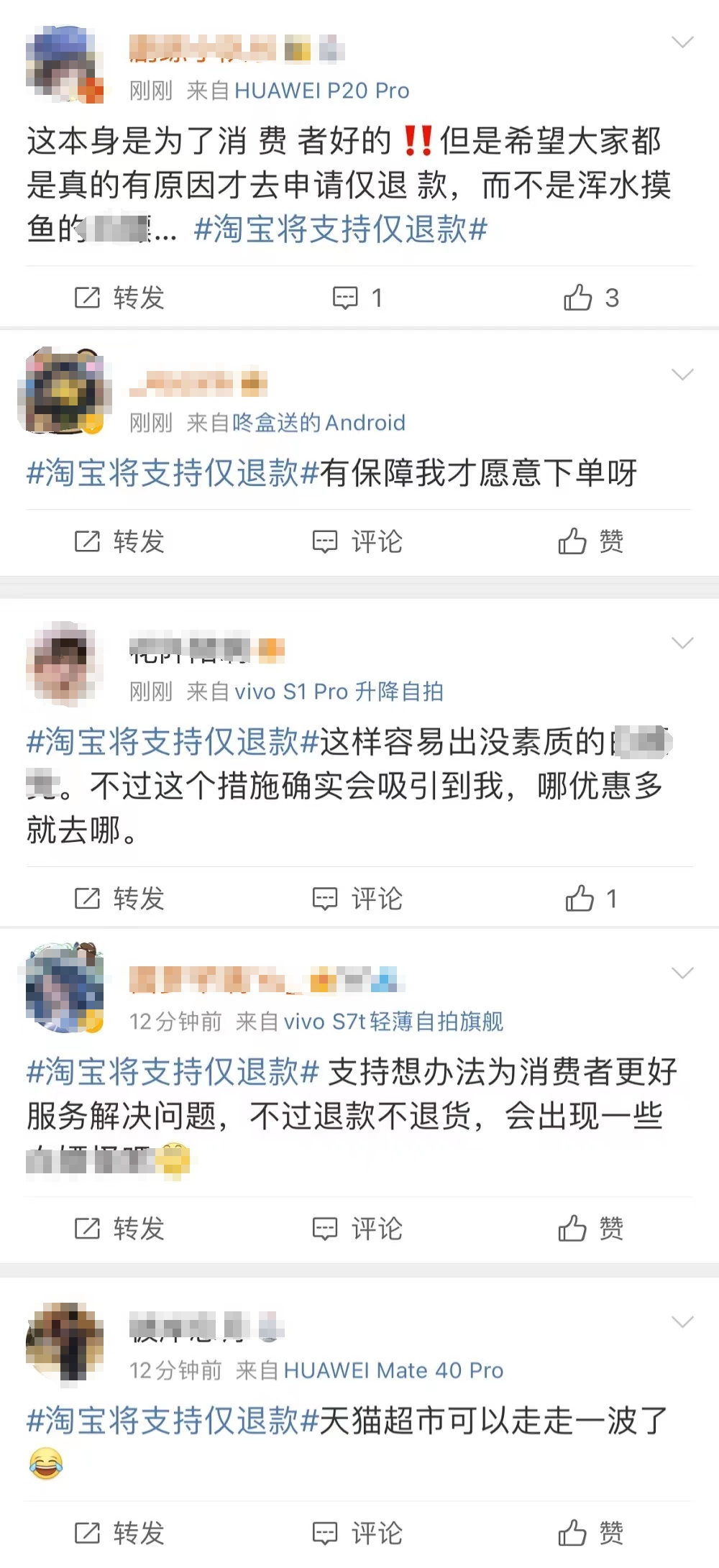Open the hashtag in the 浑水摸鱼 post
The width and height of the screenshot is (719, 1568).
[341, 230]
